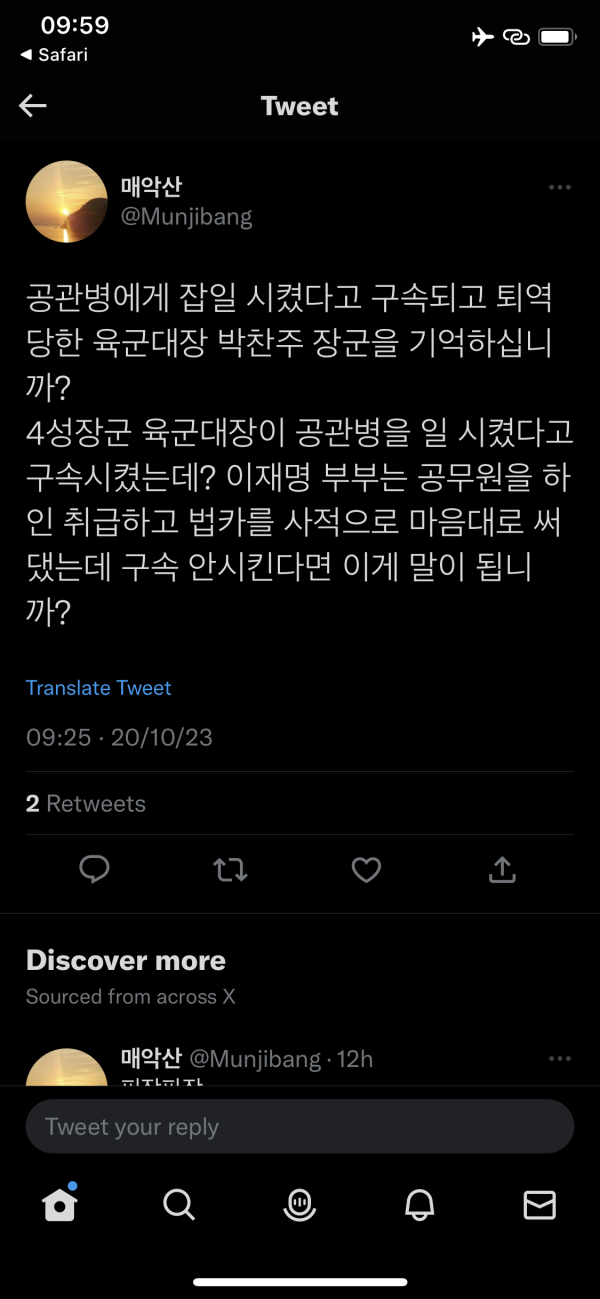Image resolution: width=600 pixels, height=1299 pixels.
Task: Open overflow menu on Discover more tweet
Action: click(559, 1059)
